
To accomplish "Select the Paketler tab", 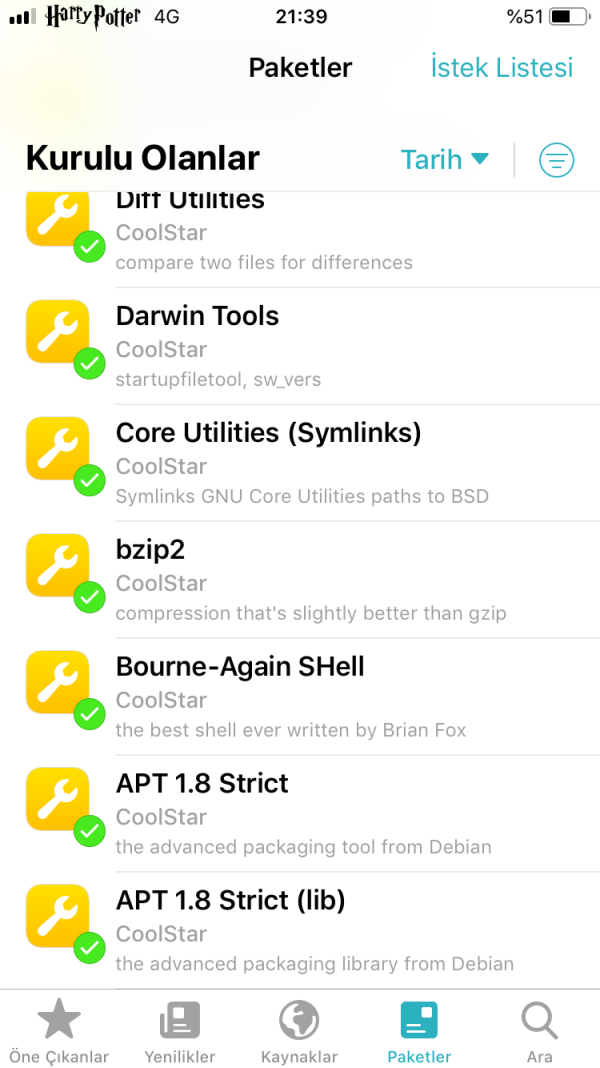I will [419, 1032].
